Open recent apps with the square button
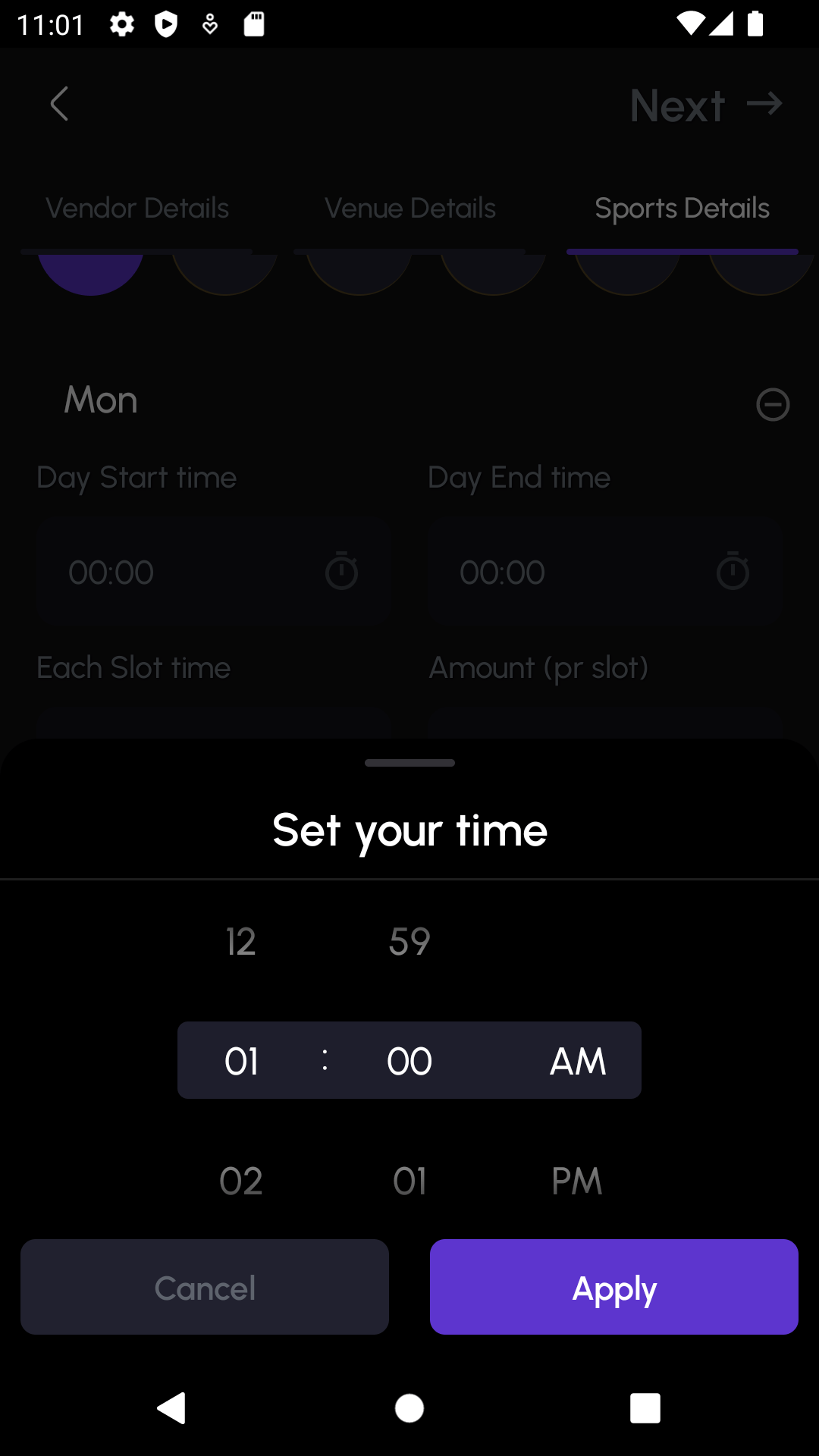Screen dimensions: 819x1456 [x=645, y=1409]
